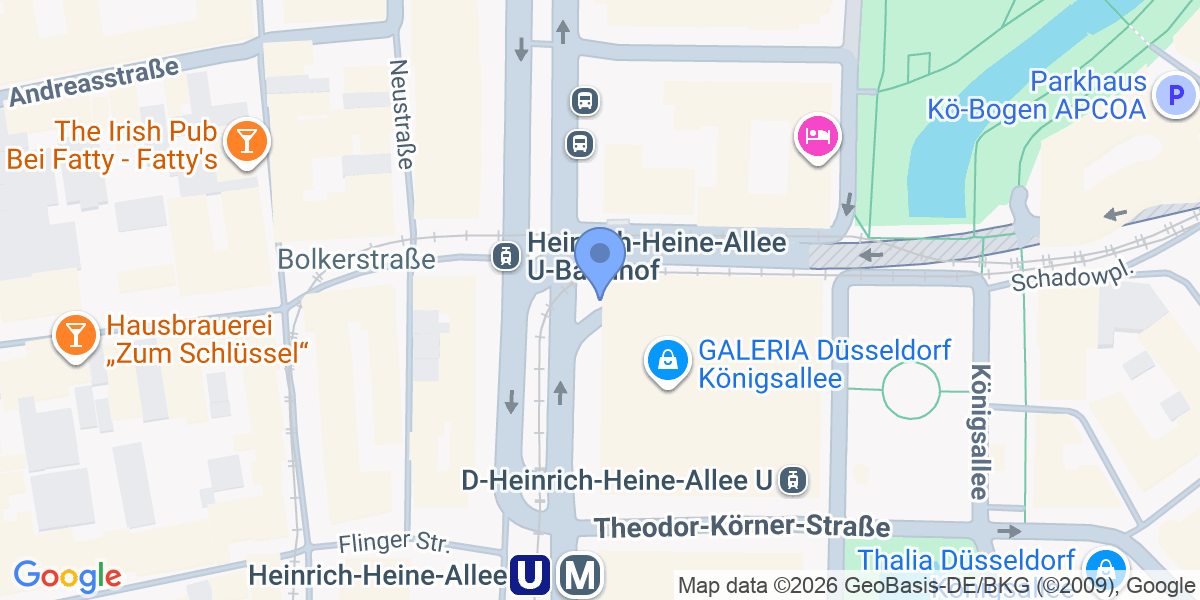
Task: Select Parkhaus Kö-Bogen APCOA parking marker
Action: point(1174,97)
